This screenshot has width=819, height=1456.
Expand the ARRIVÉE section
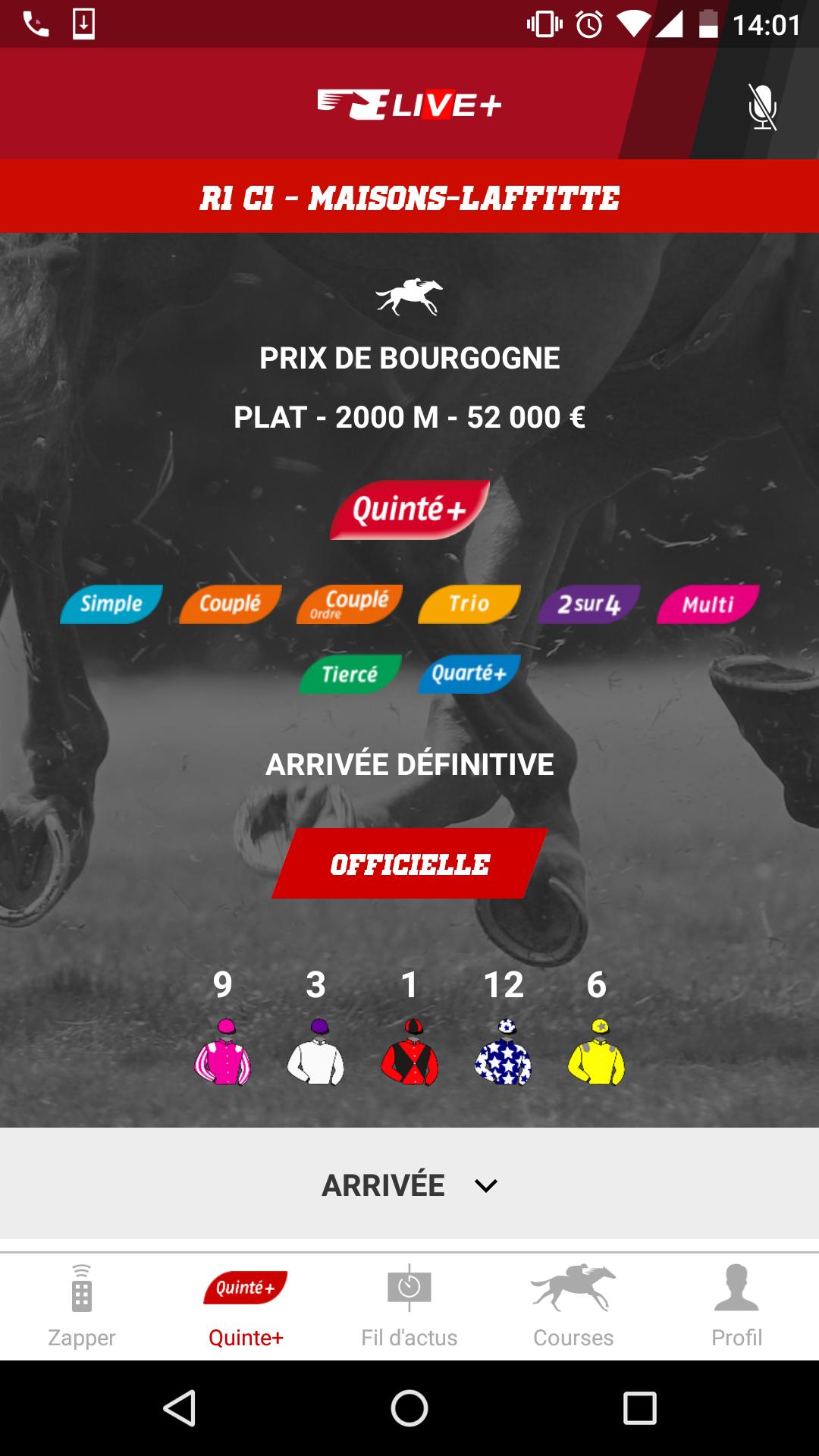coord(409,1185)
